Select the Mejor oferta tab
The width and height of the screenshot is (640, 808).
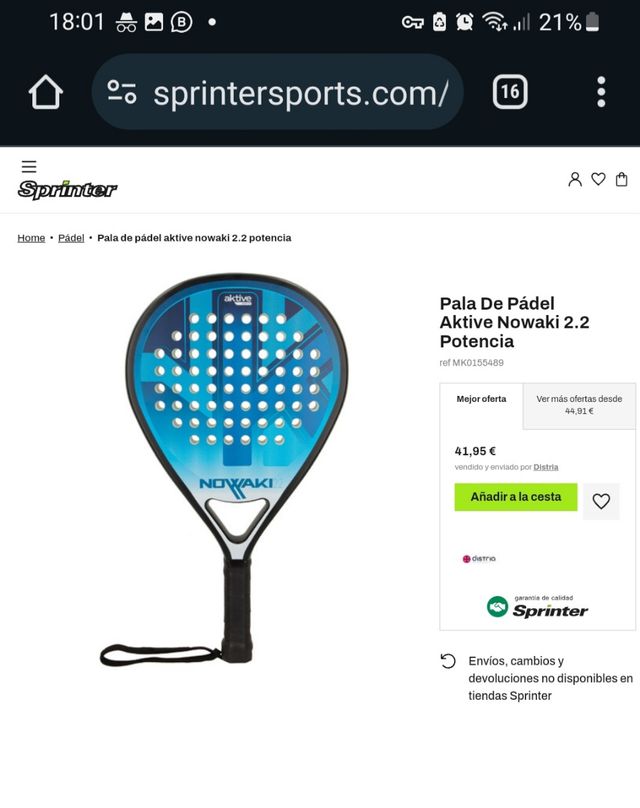coord(481,399)
